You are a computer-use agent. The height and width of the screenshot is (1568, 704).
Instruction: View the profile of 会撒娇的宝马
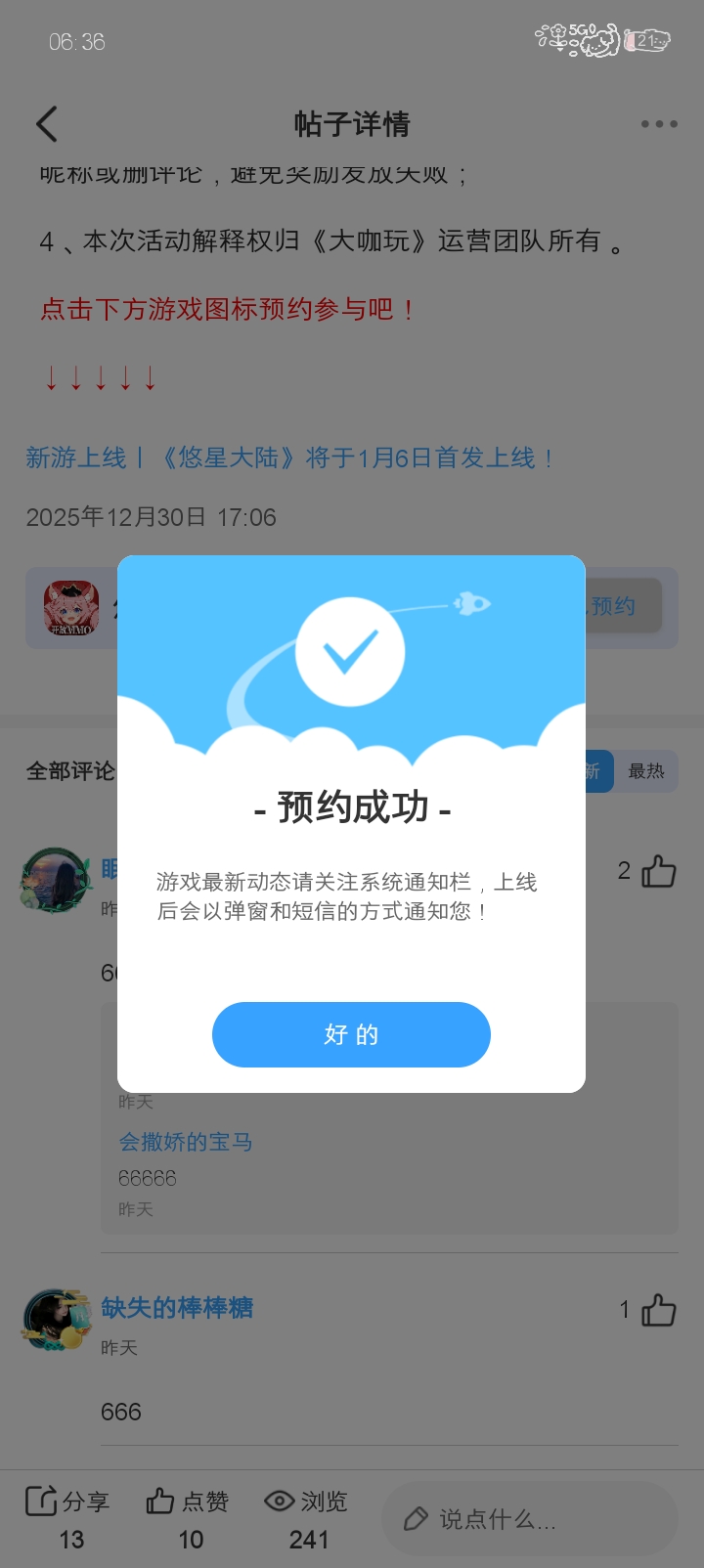186,1142
